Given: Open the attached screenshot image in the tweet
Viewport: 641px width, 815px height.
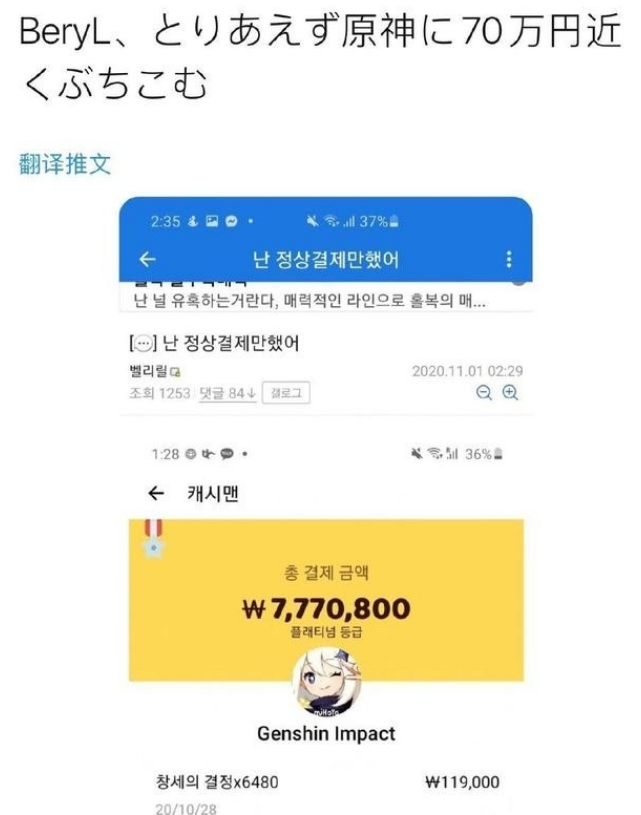Looking at the screenshot, I should coord(326,500).
